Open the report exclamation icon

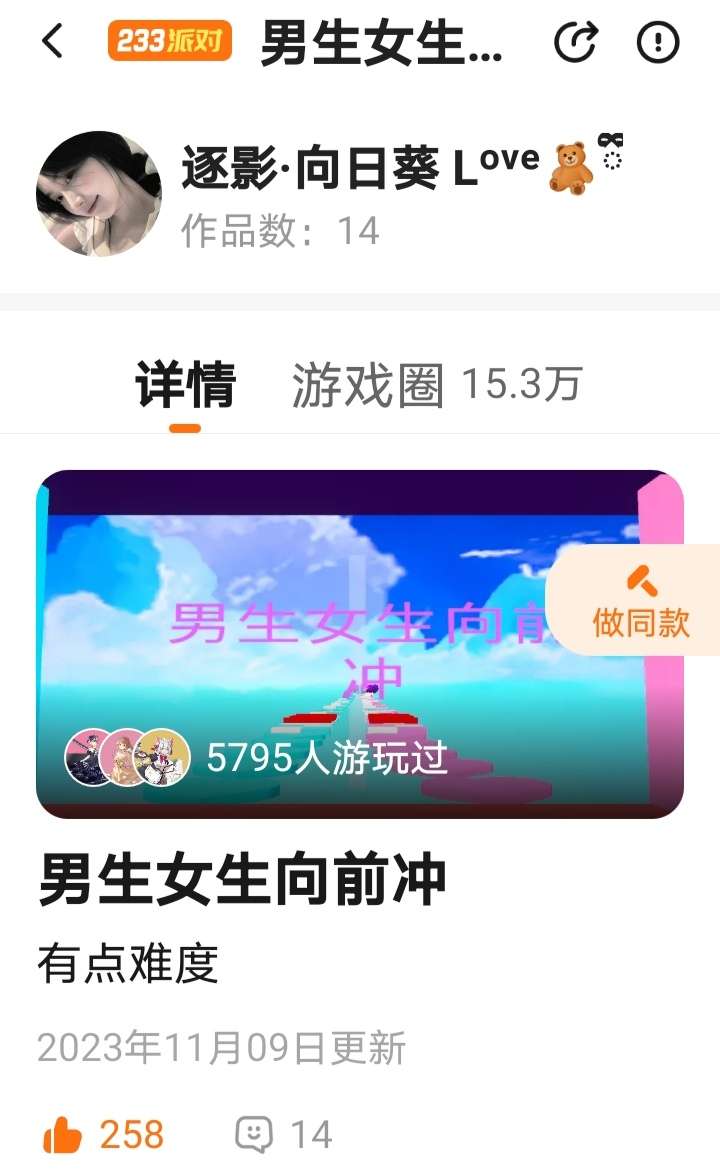click(658, 42)
